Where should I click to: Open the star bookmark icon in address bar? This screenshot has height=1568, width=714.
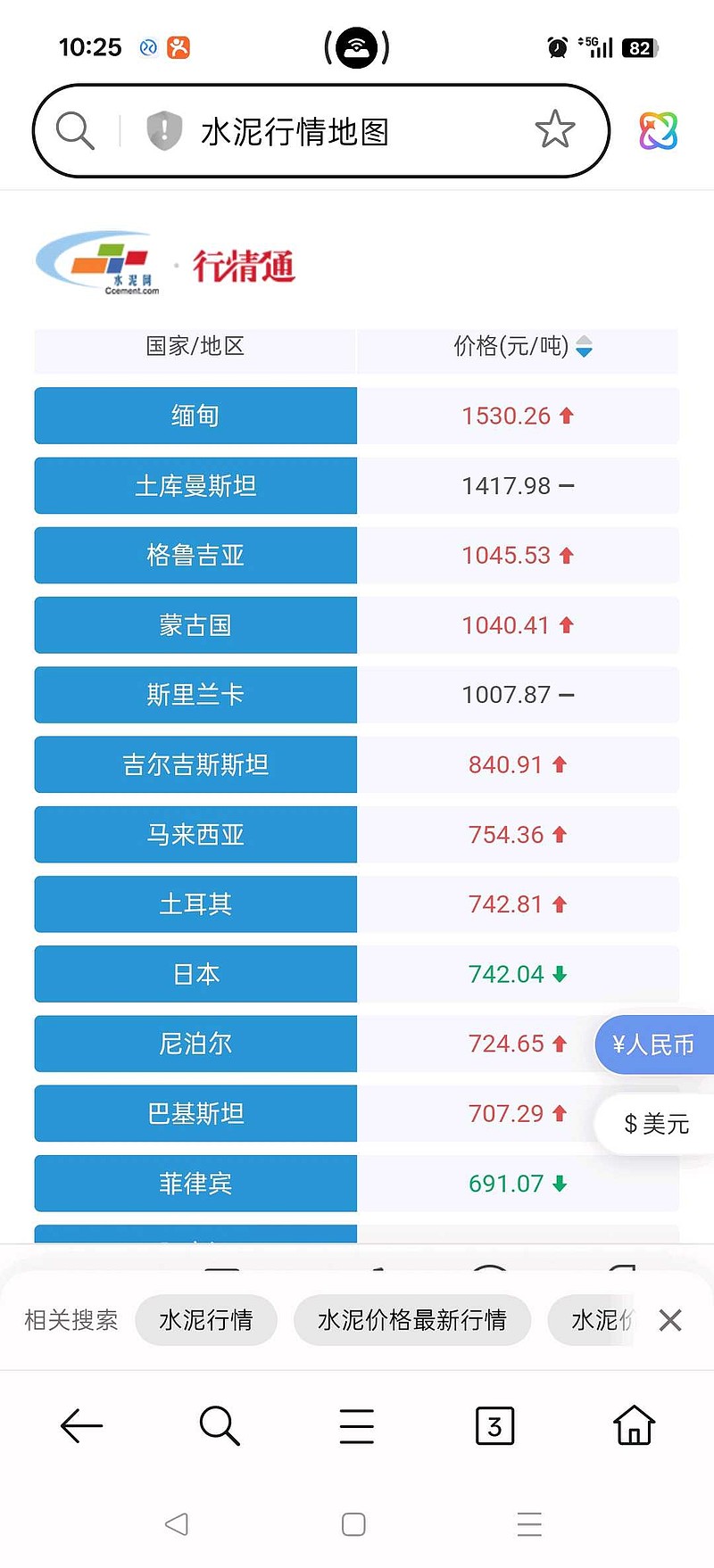pos(555,130)
